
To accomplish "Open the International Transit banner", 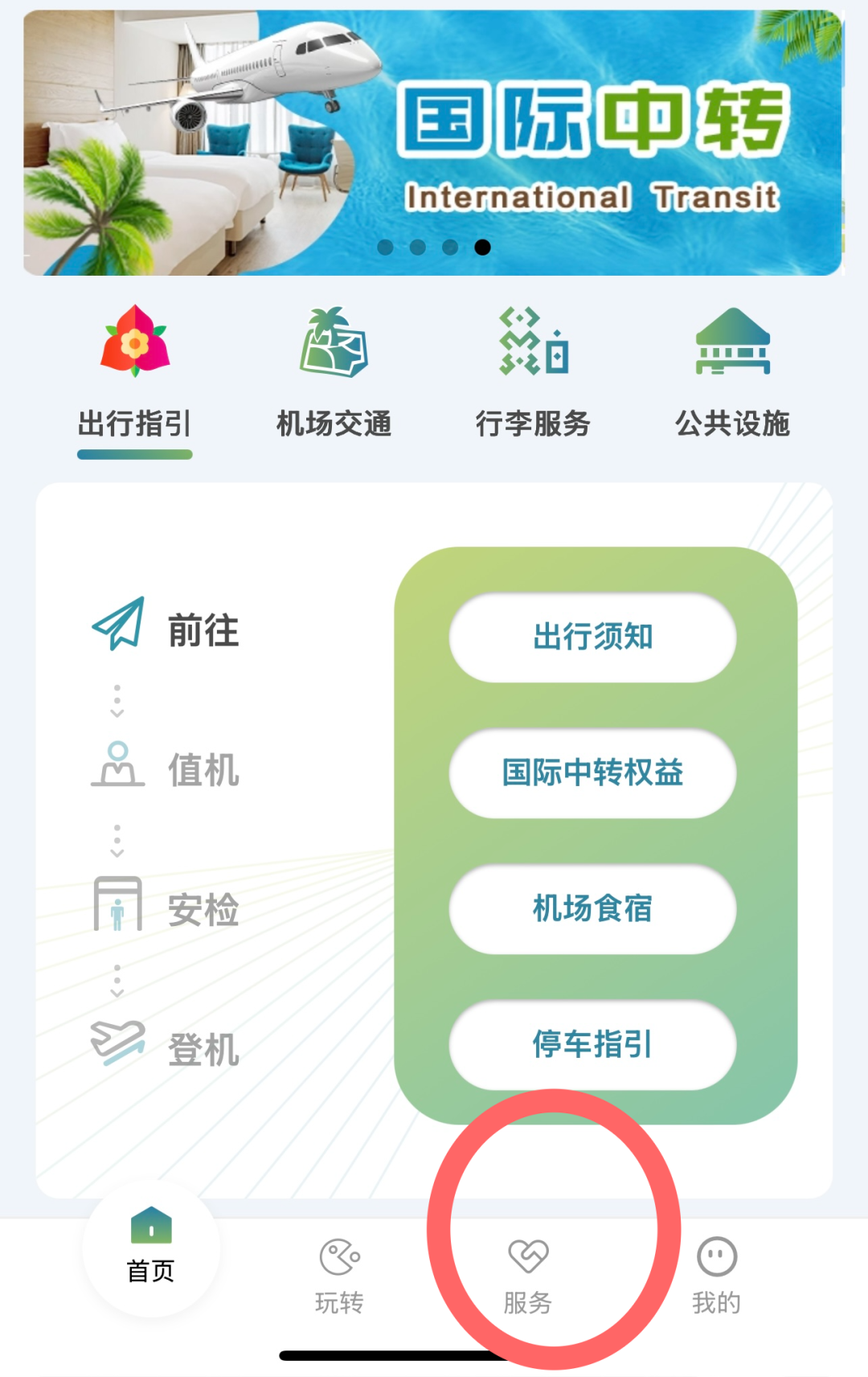I will 432,143.
